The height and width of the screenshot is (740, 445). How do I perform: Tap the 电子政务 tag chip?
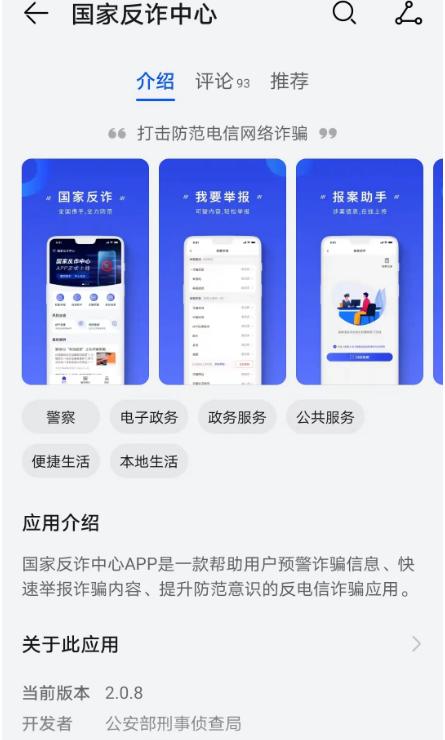(149, 417)
